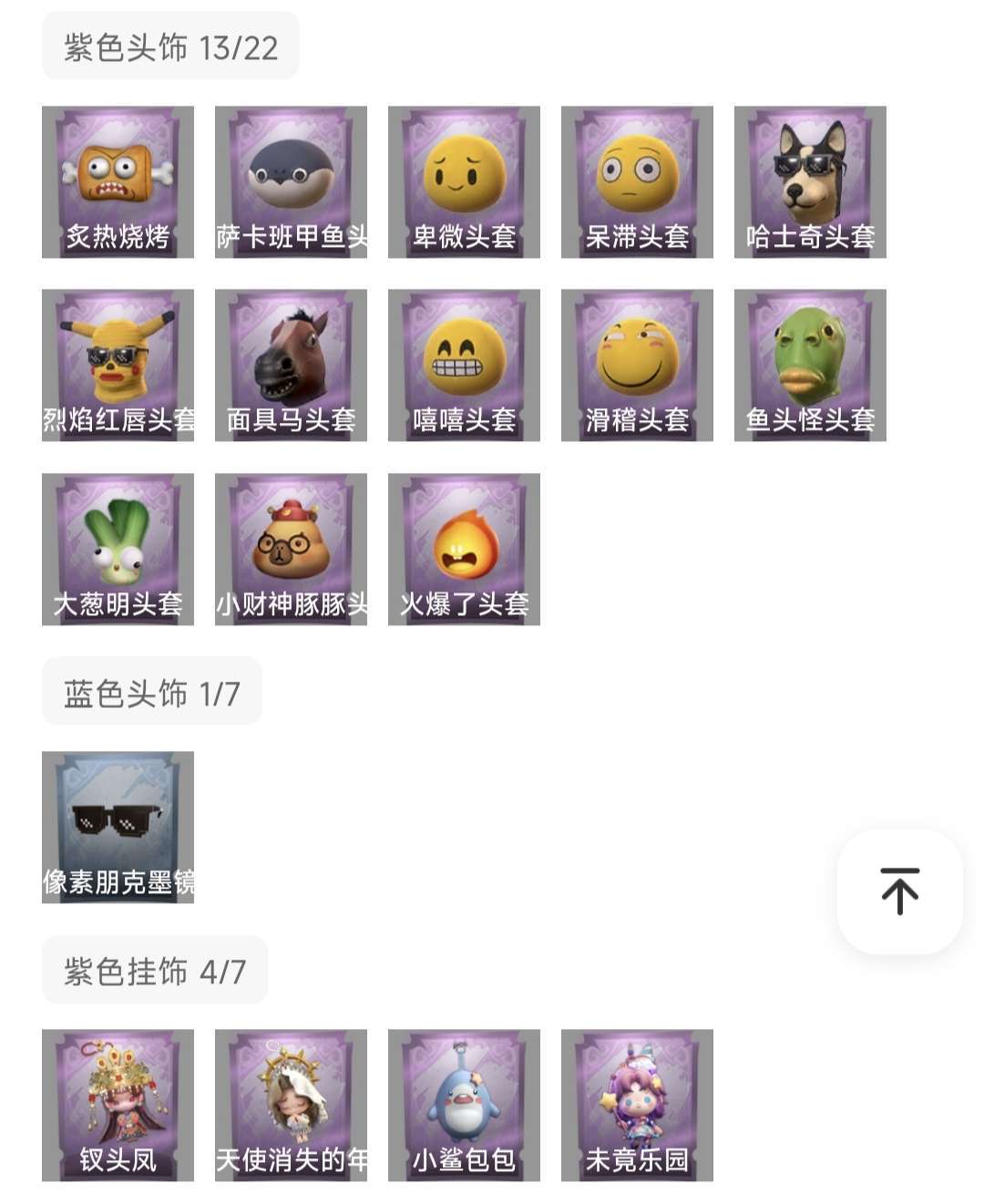The width and height of the screenshot is (984, 1204).
Task: Select the 炙热烧烤 headwear item
Action: pos(117,180)
